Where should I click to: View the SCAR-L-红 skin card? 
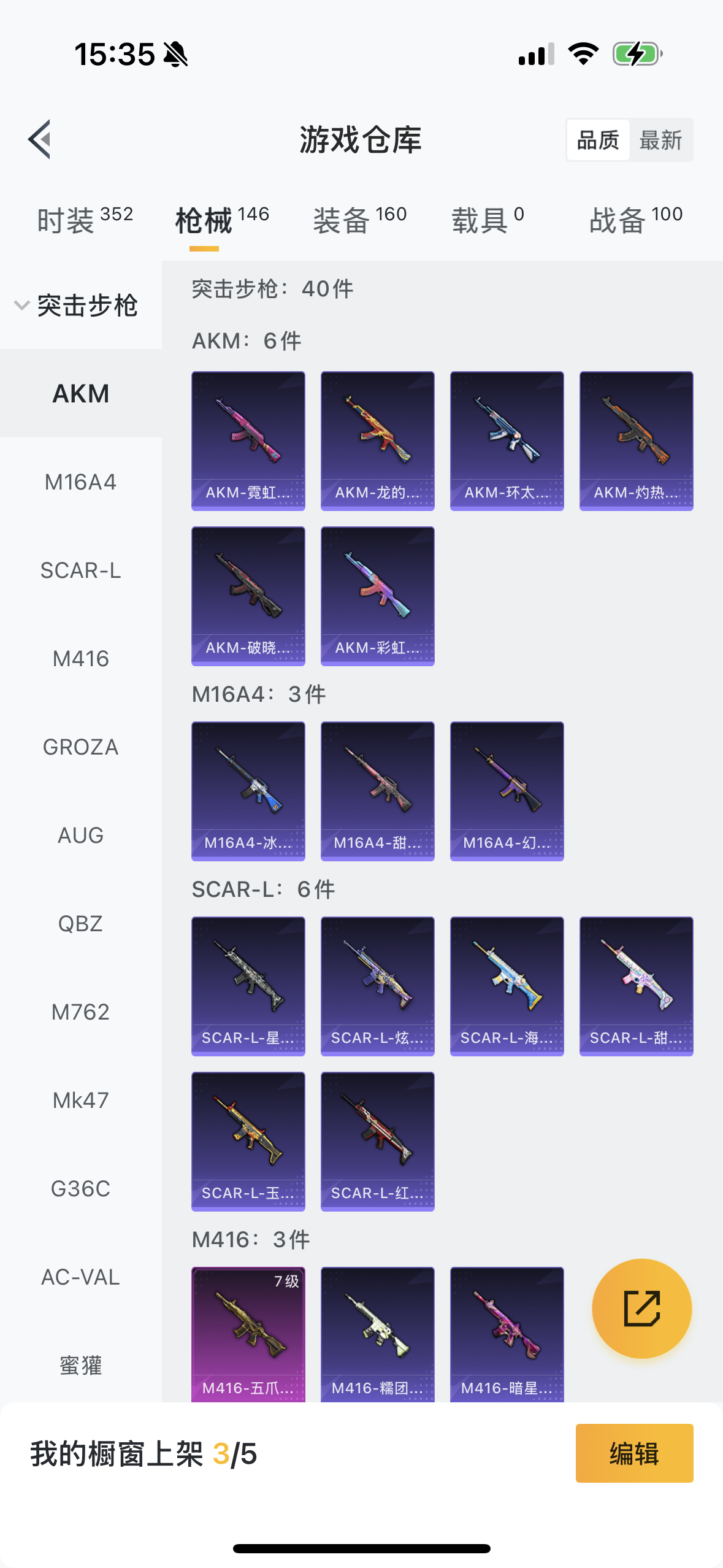378,1142
